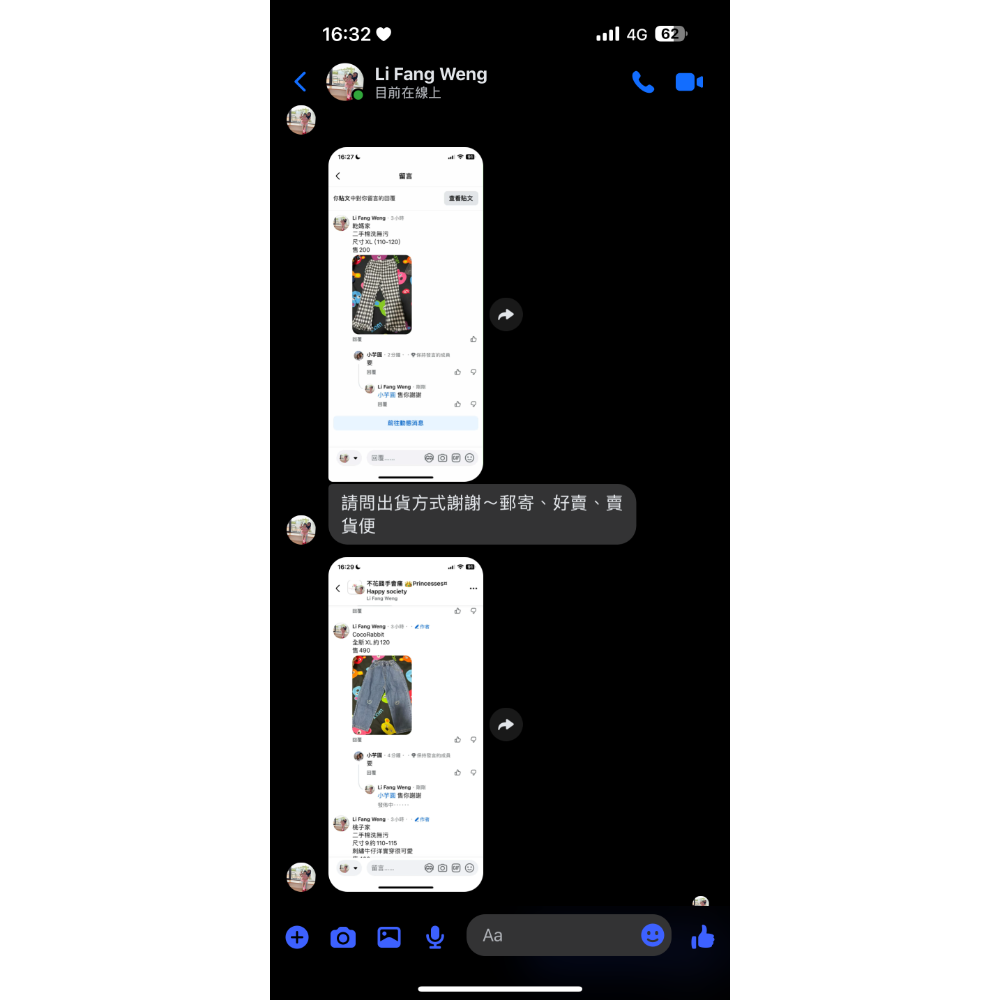Forward the CocoRabbit jeans screenshot
This screenshot has width=1000, height=1000.
(506, 725)
